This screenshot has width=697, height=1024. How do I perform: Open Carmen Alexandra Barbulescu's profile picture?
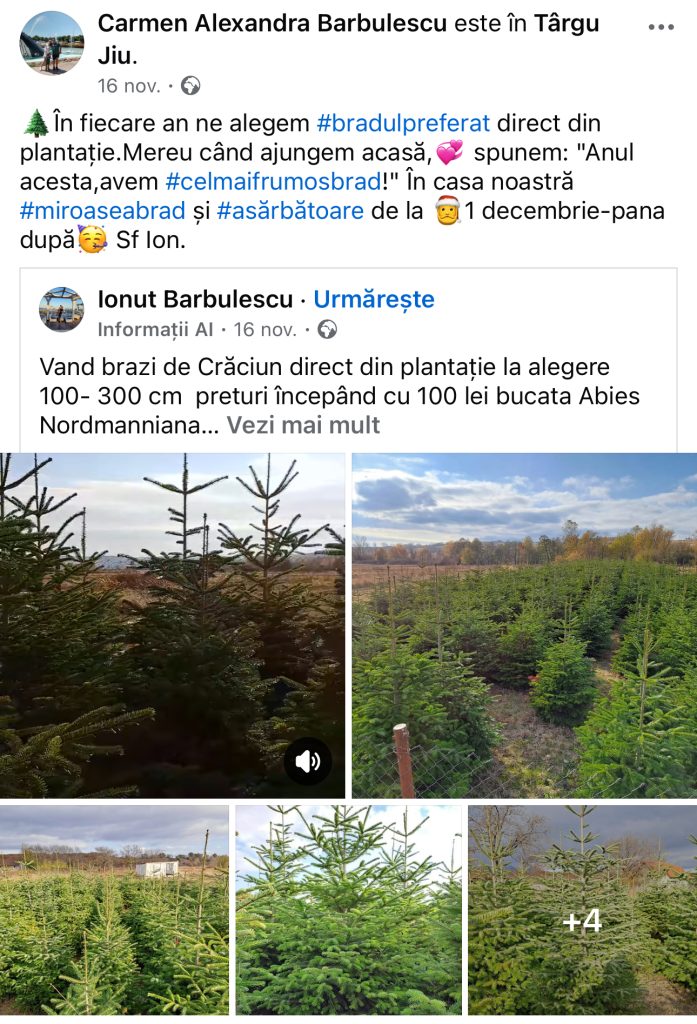coord(52,43)
